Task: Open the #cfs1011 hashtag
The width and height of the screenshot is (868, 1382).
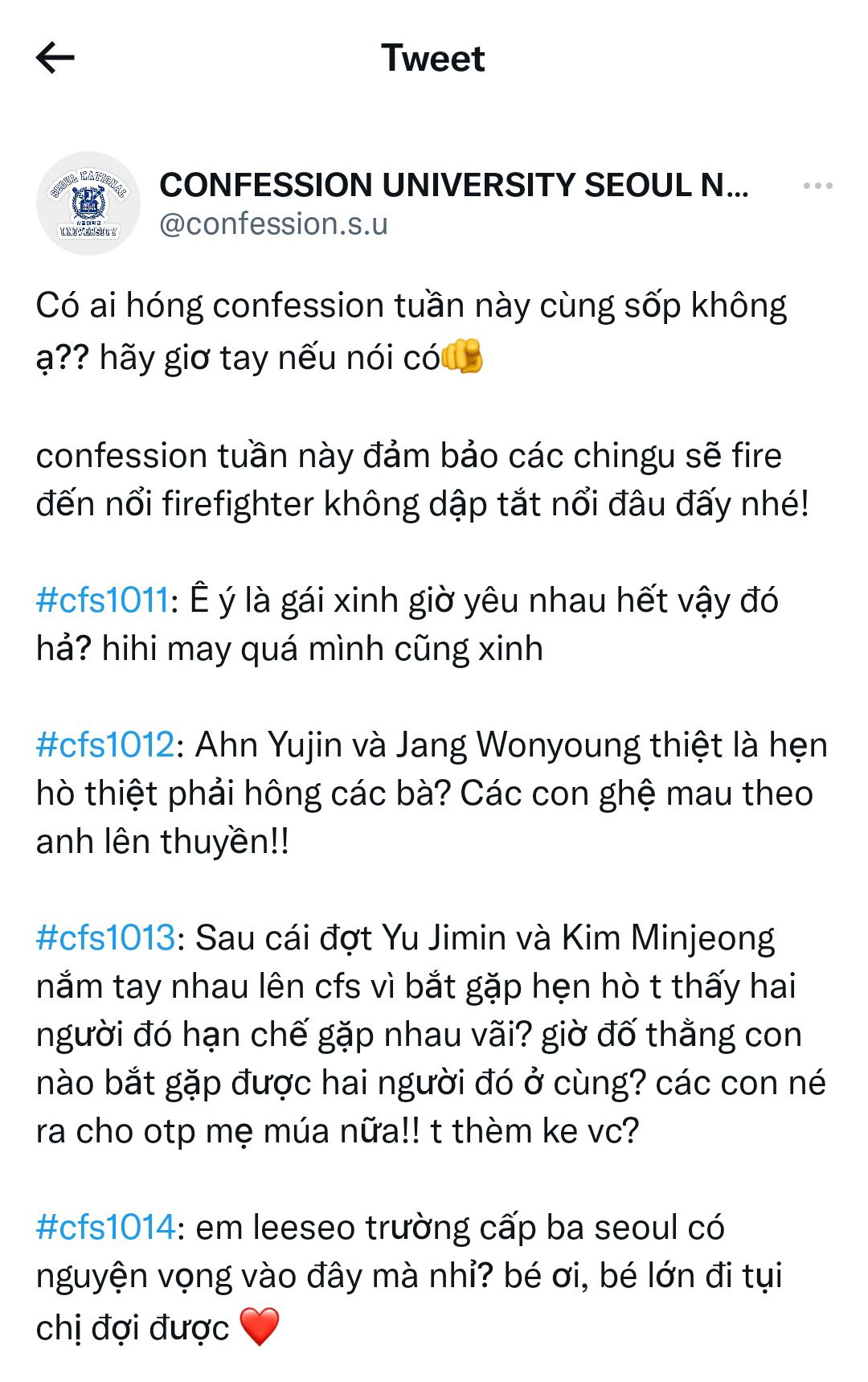Action: click(103, 601)
